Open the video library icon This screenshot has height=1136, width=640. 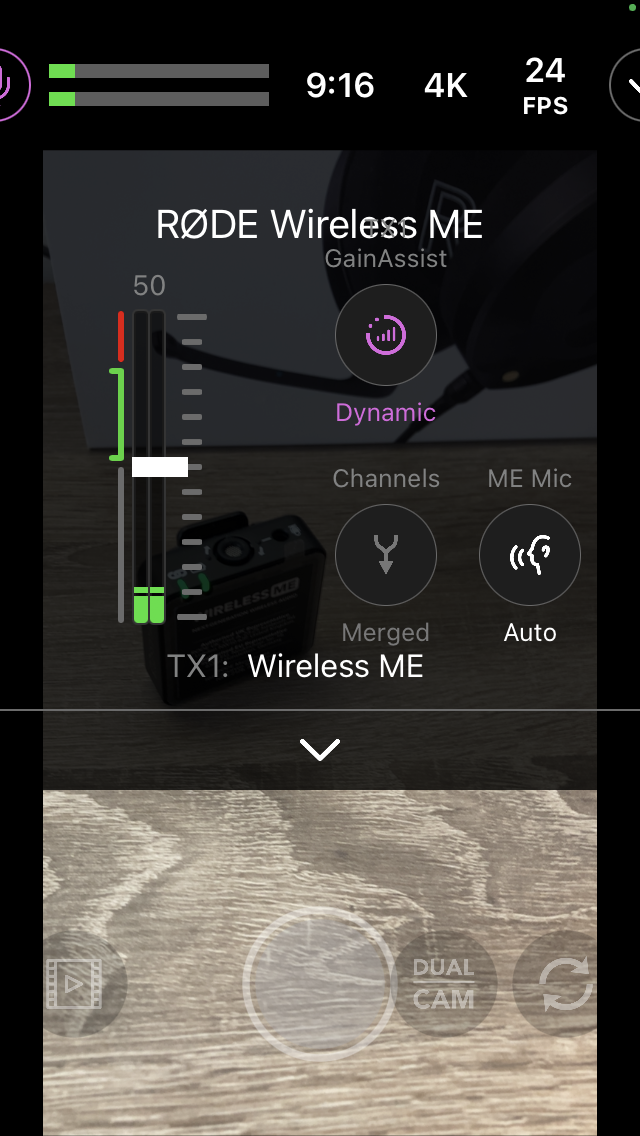coord(76,984)
